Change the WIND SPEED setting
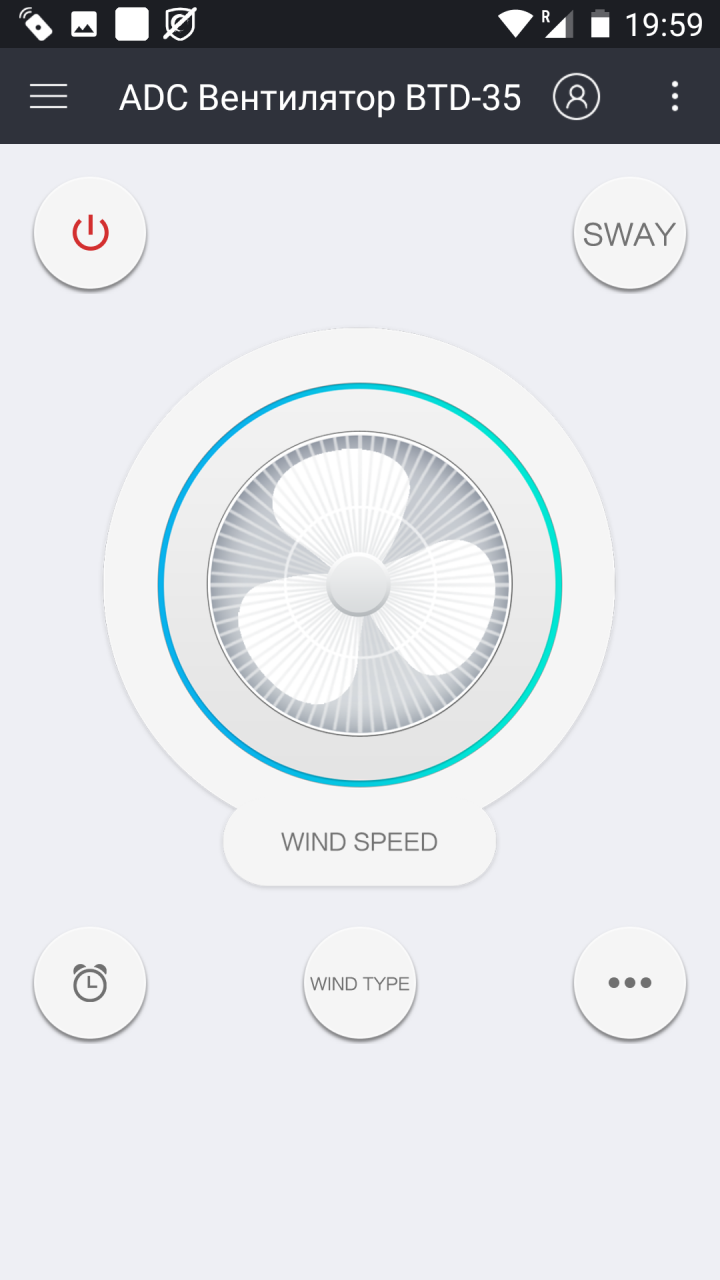Image resolution: width=720 pixels, height=1280 pixels. tap(359, 842)
